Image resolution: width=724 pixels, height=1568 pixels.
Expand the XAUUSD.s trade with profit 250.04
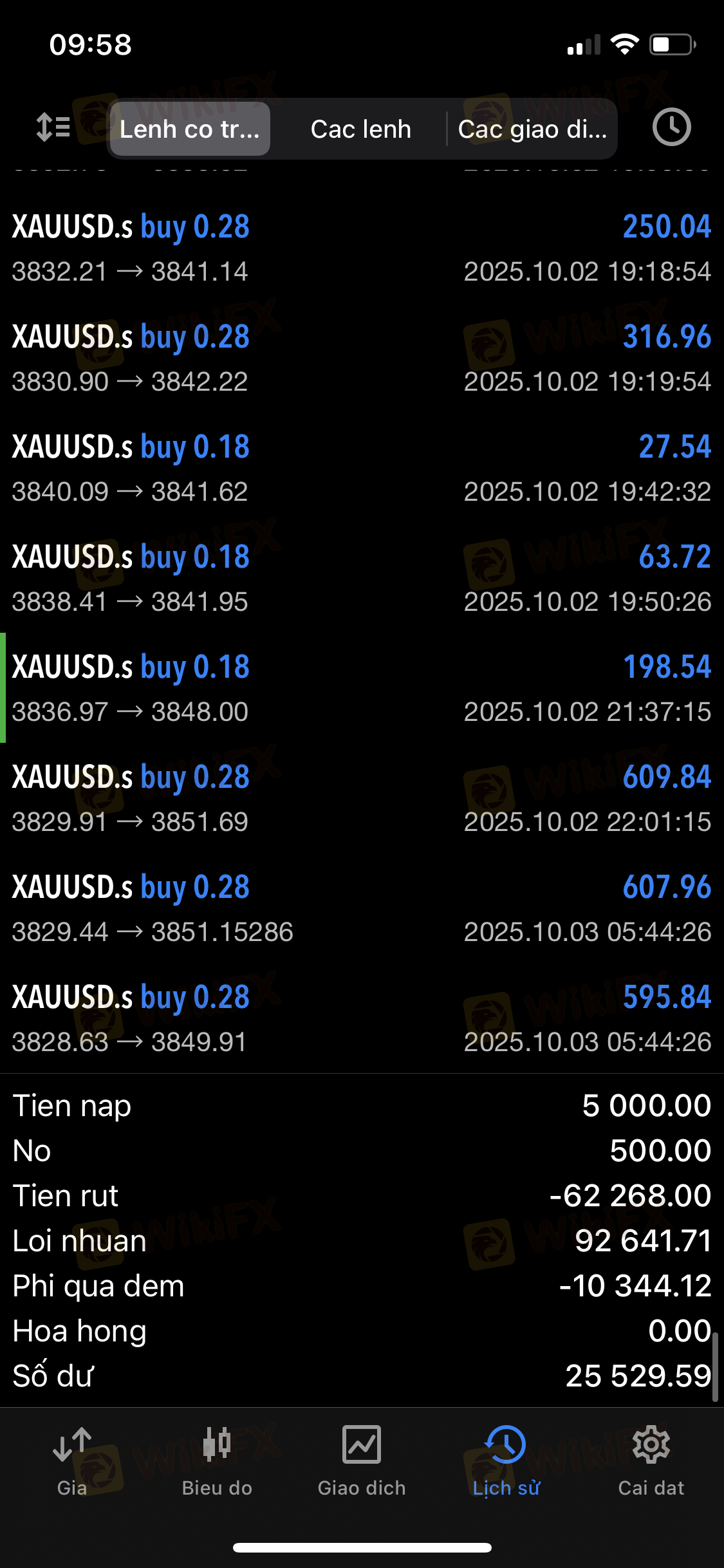[362, 248]
